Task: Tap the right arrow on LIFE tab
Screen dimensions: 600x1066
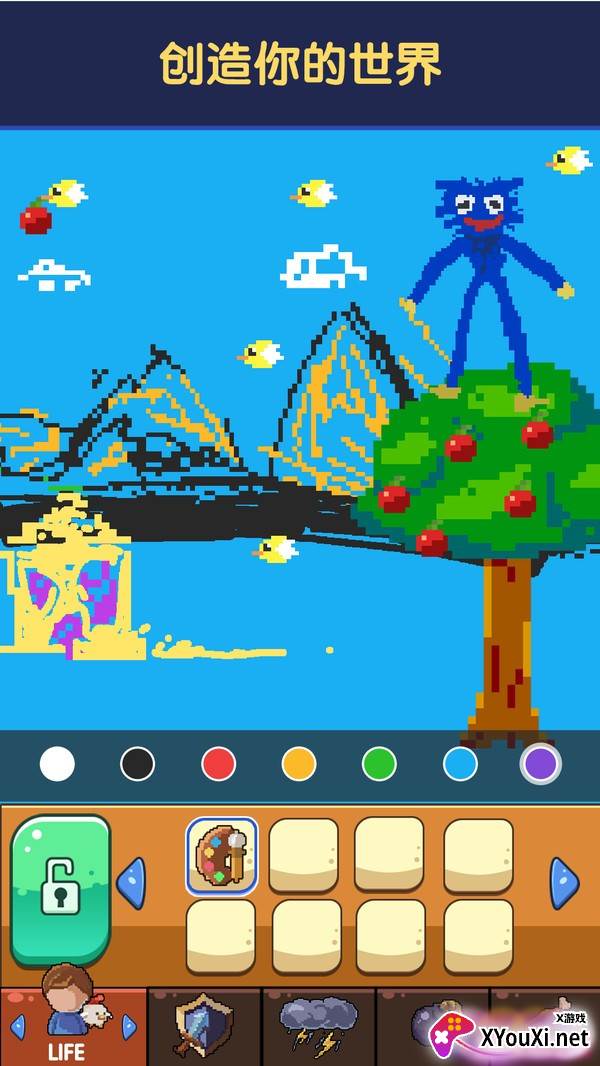Action: (129, 1027)
